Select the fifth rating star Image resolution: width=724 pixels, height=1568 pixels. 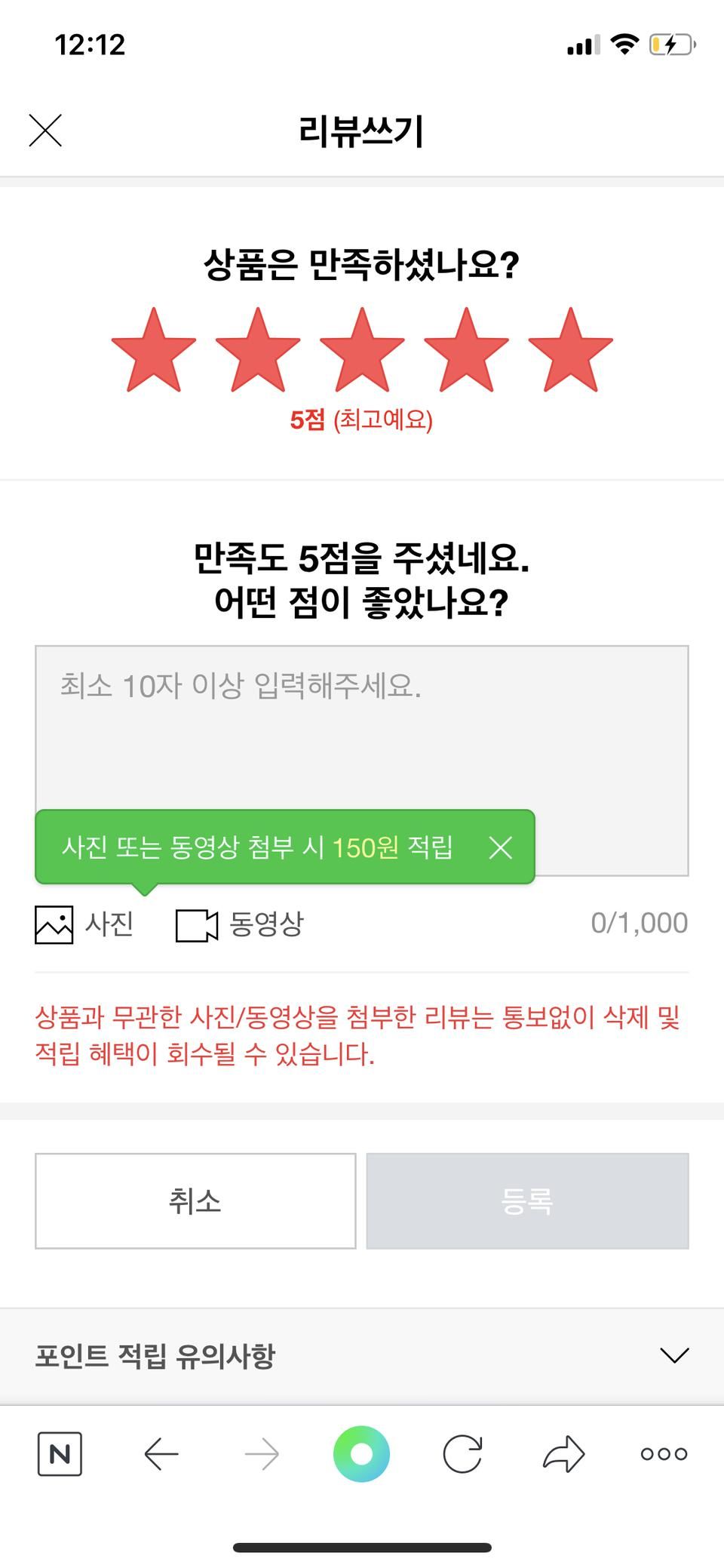click(570, 351)
